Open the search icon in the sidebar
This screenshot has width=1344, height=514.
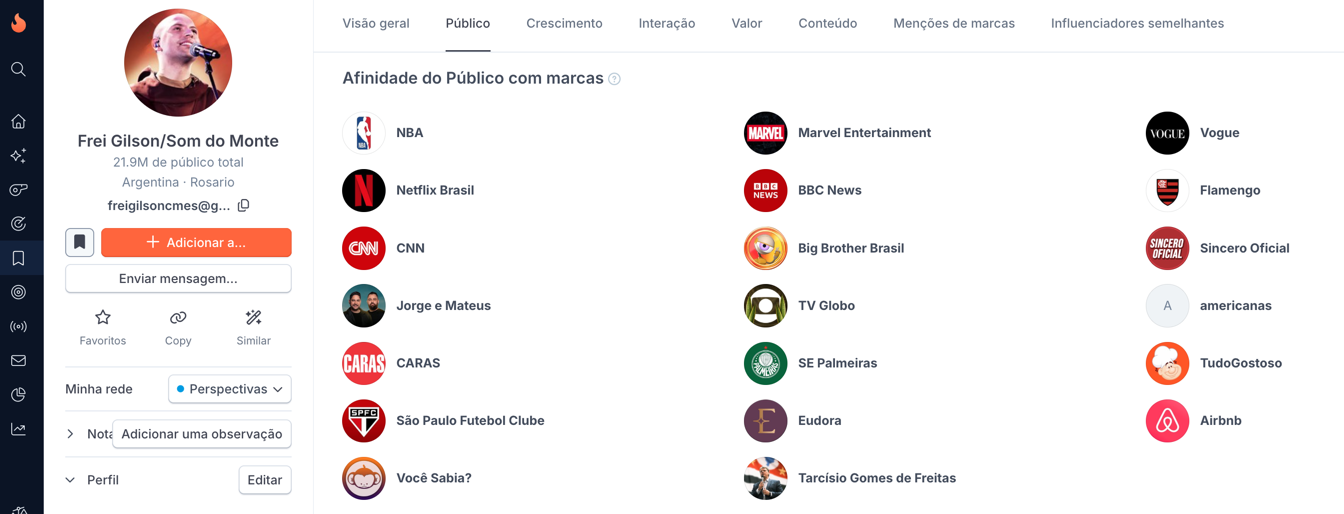[18, 69]
